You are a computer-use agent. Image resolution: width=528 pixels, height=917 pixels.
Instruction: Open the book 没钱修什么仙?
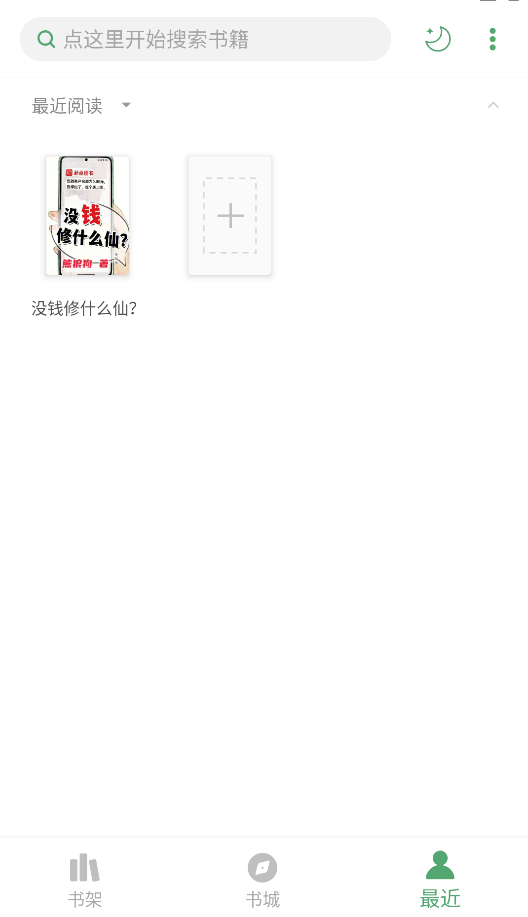click(x=88, y=216)
